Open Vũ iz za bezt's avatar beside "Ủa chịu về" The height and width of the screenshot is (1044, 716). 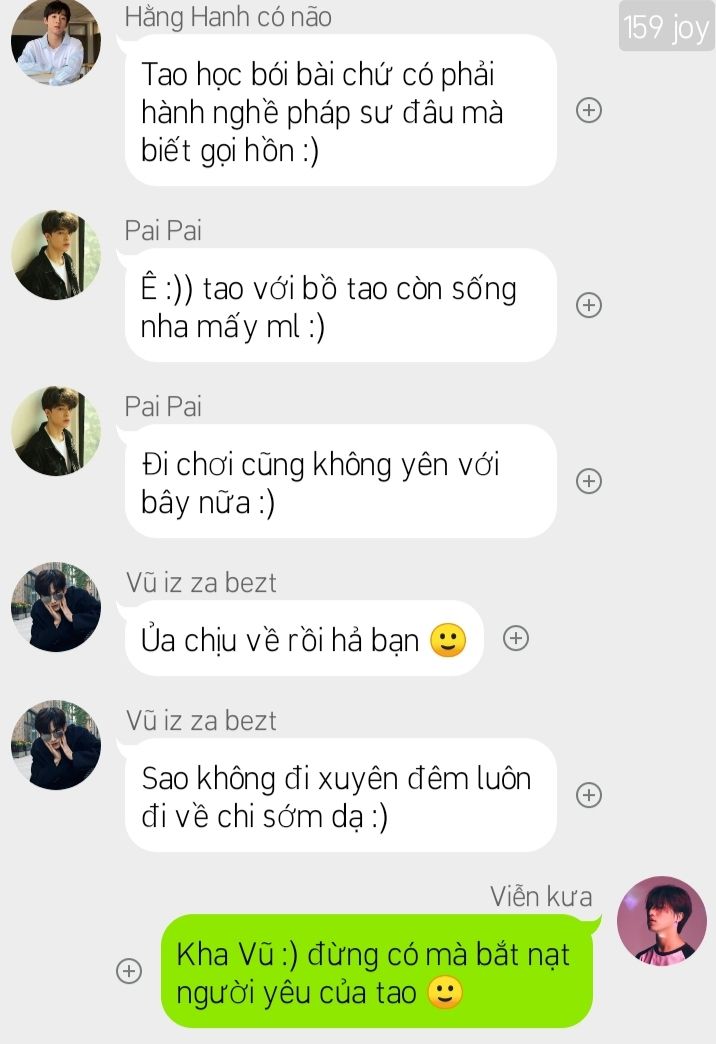pos(56,607)
